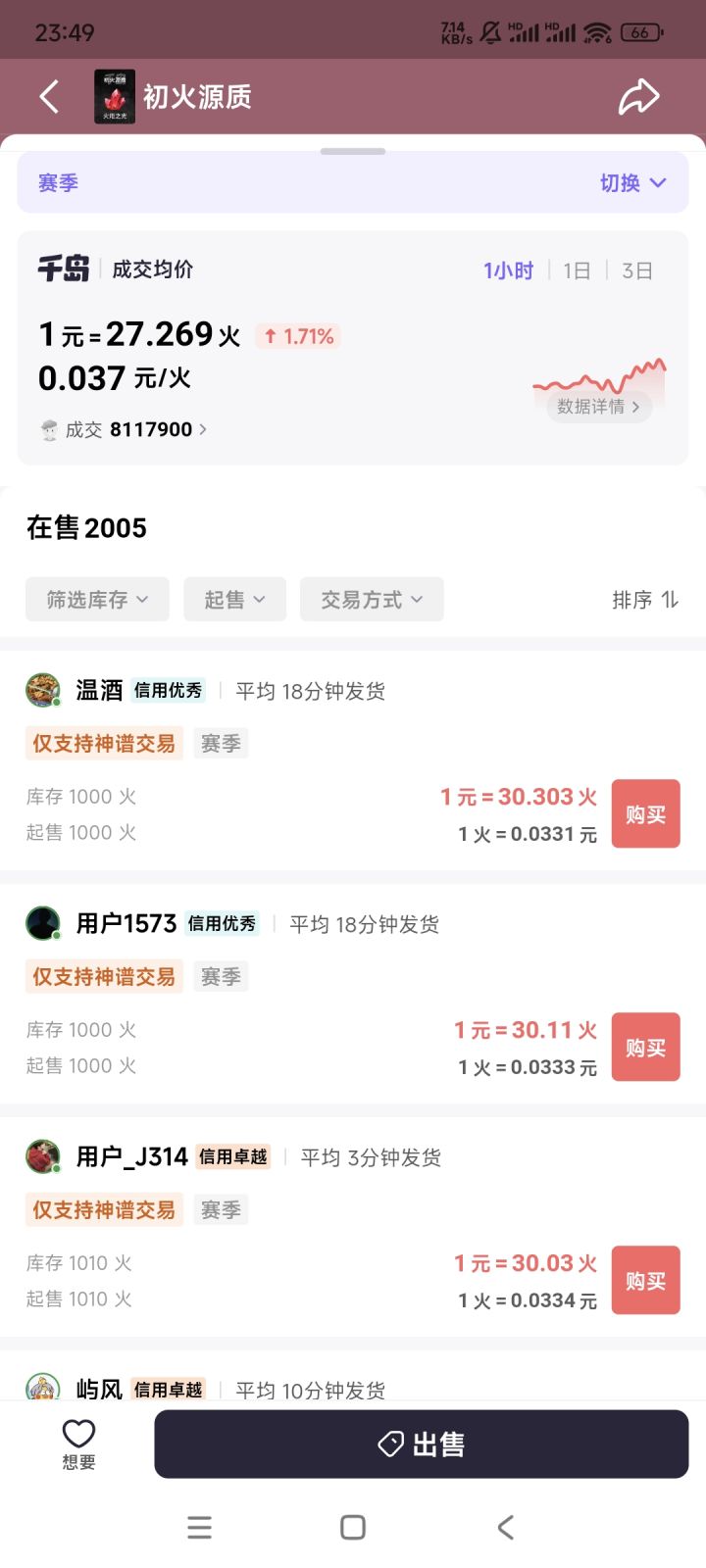Change listing order with 排序
Screen dimensions: 706x1568
pos(645,600)
